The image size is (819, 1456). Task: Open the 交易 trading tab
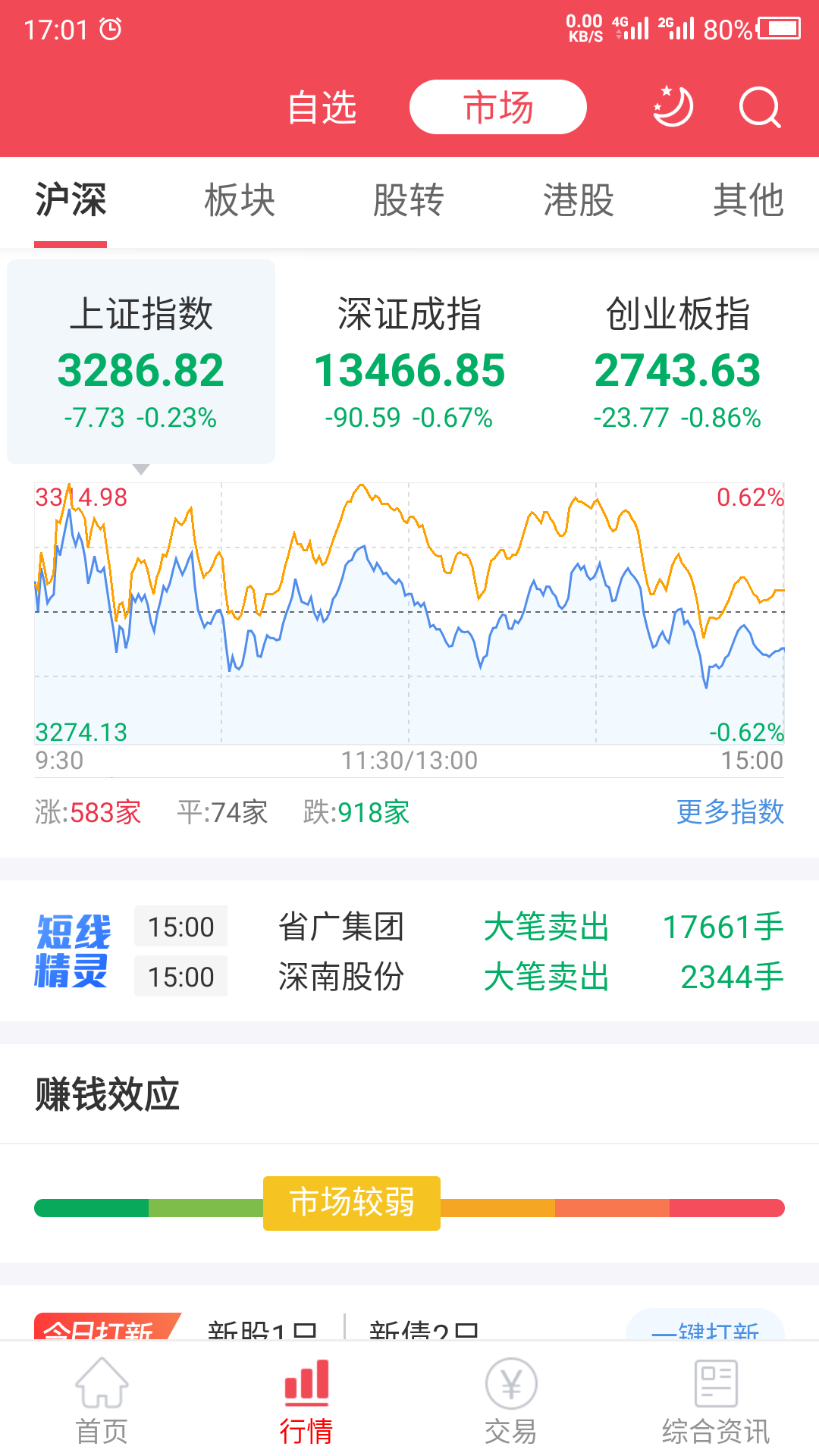pyautogui.click(x=511, y=1401)
